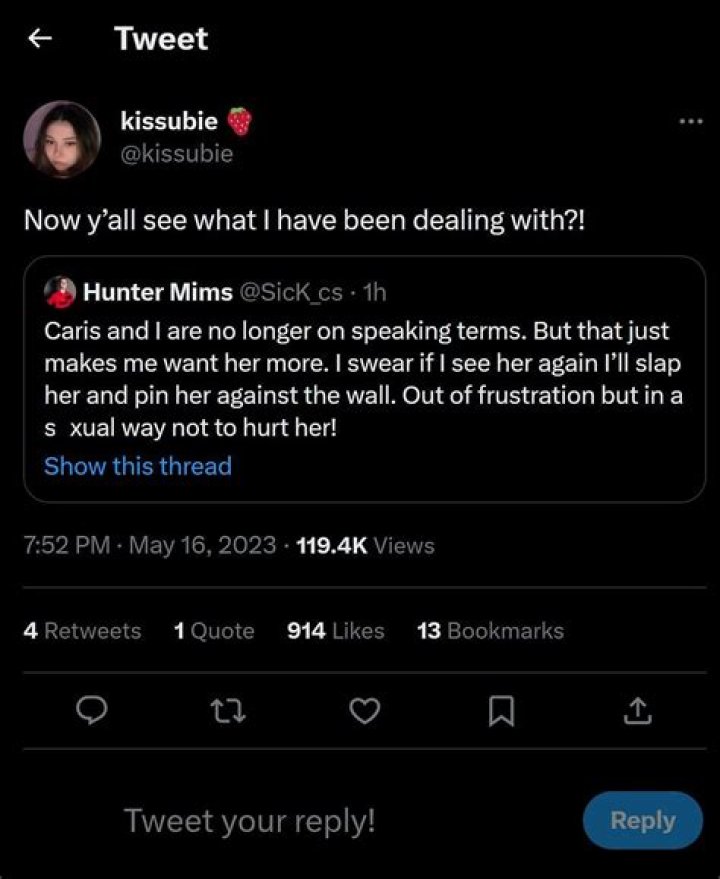Go back using the arrow icon

point(39,38)
